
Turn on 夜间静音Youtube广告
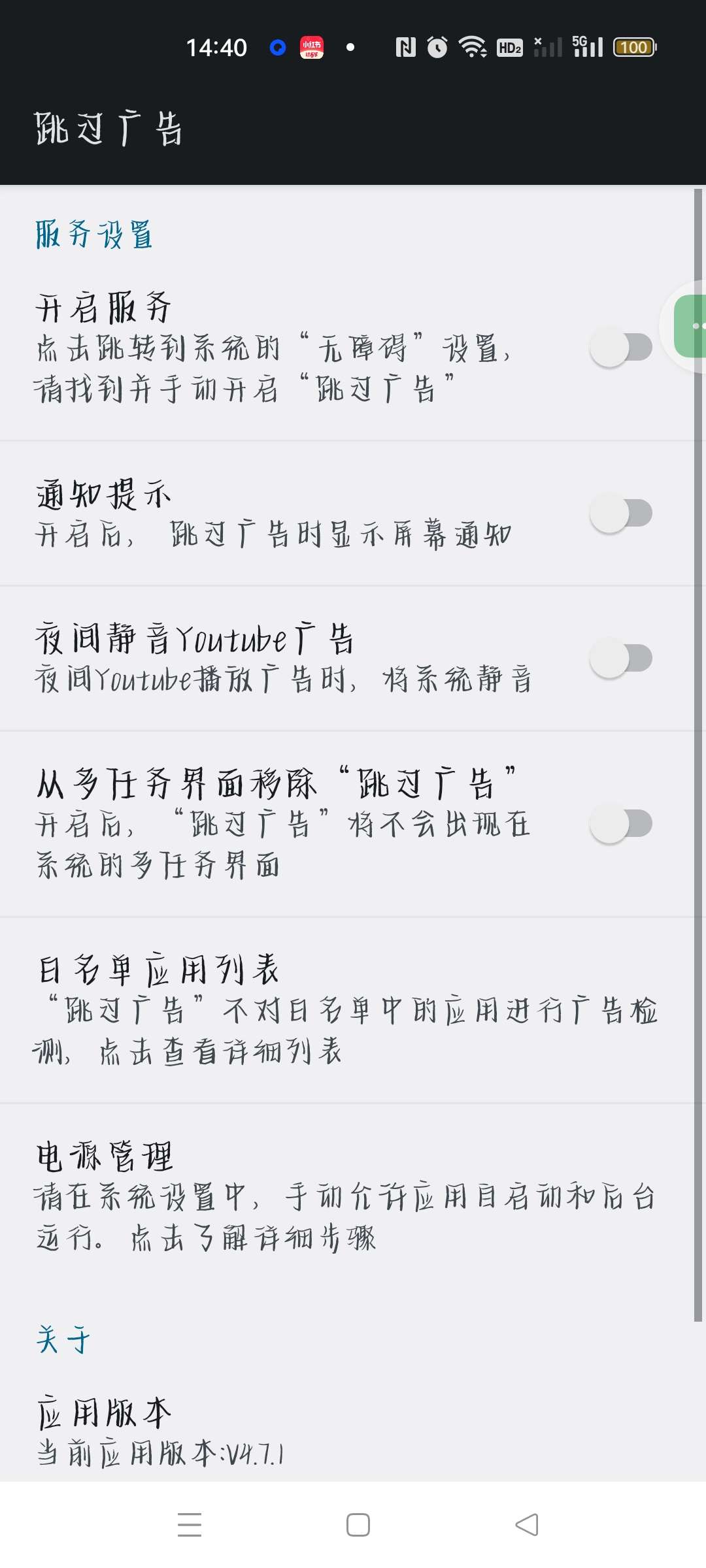[621, 659]
